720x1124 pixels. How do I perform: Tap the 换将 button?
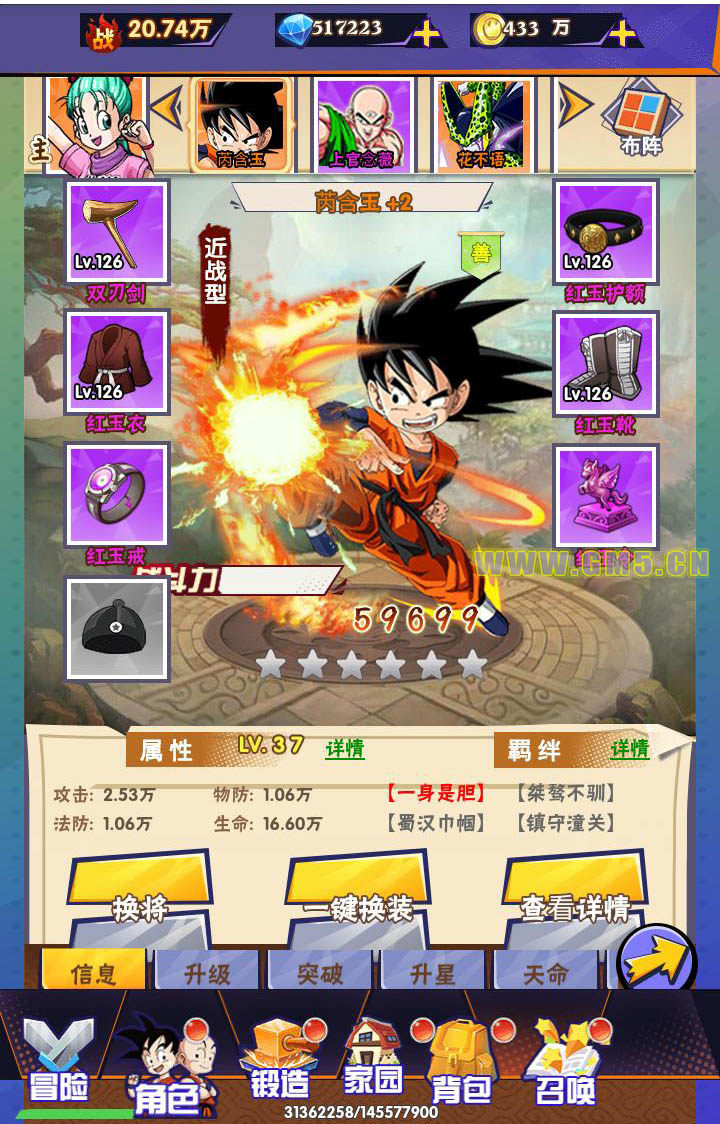(x=140, y=897)
